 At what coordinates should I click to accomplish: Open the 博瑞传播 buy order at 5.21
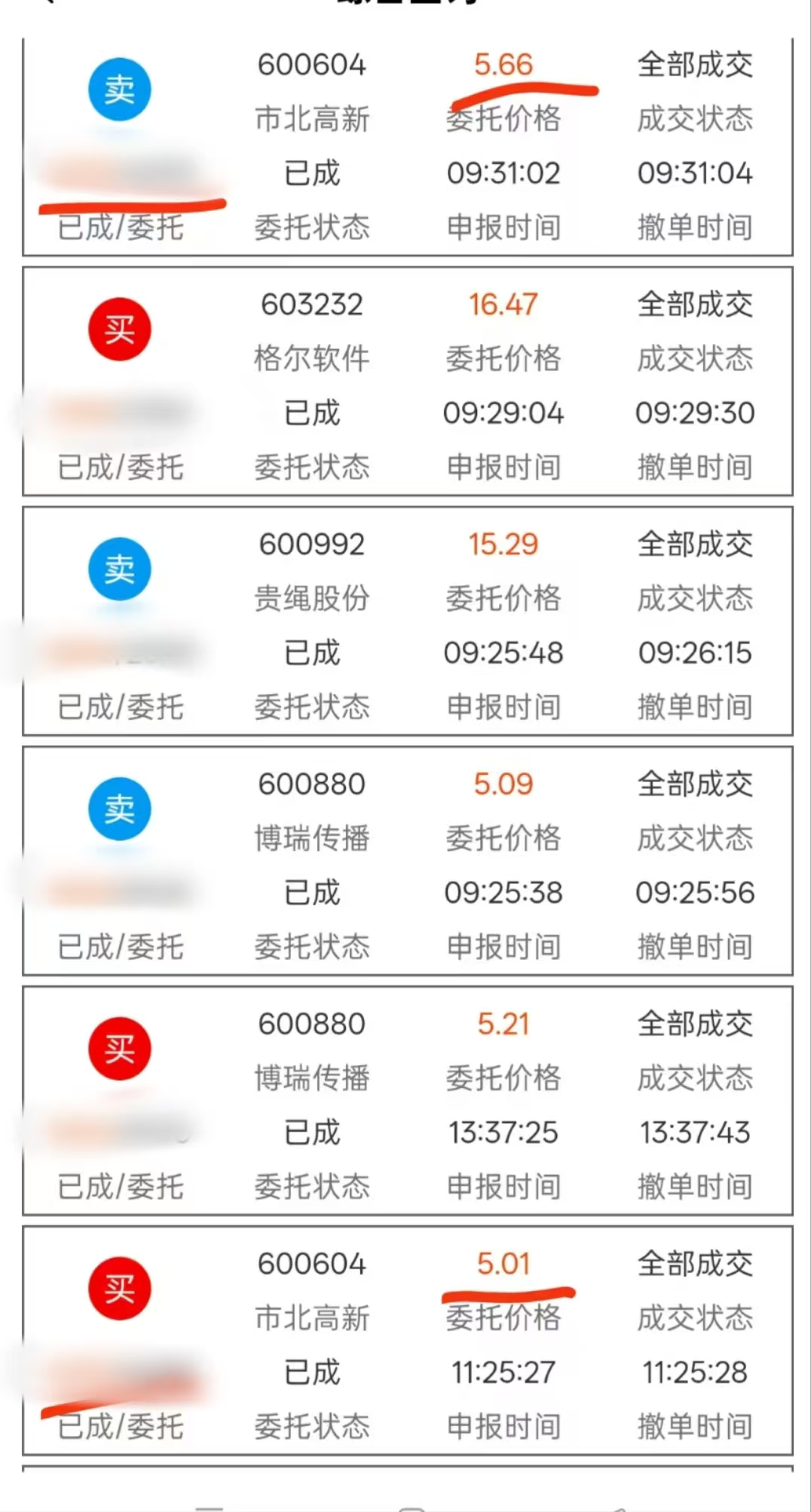[407, 1101]
